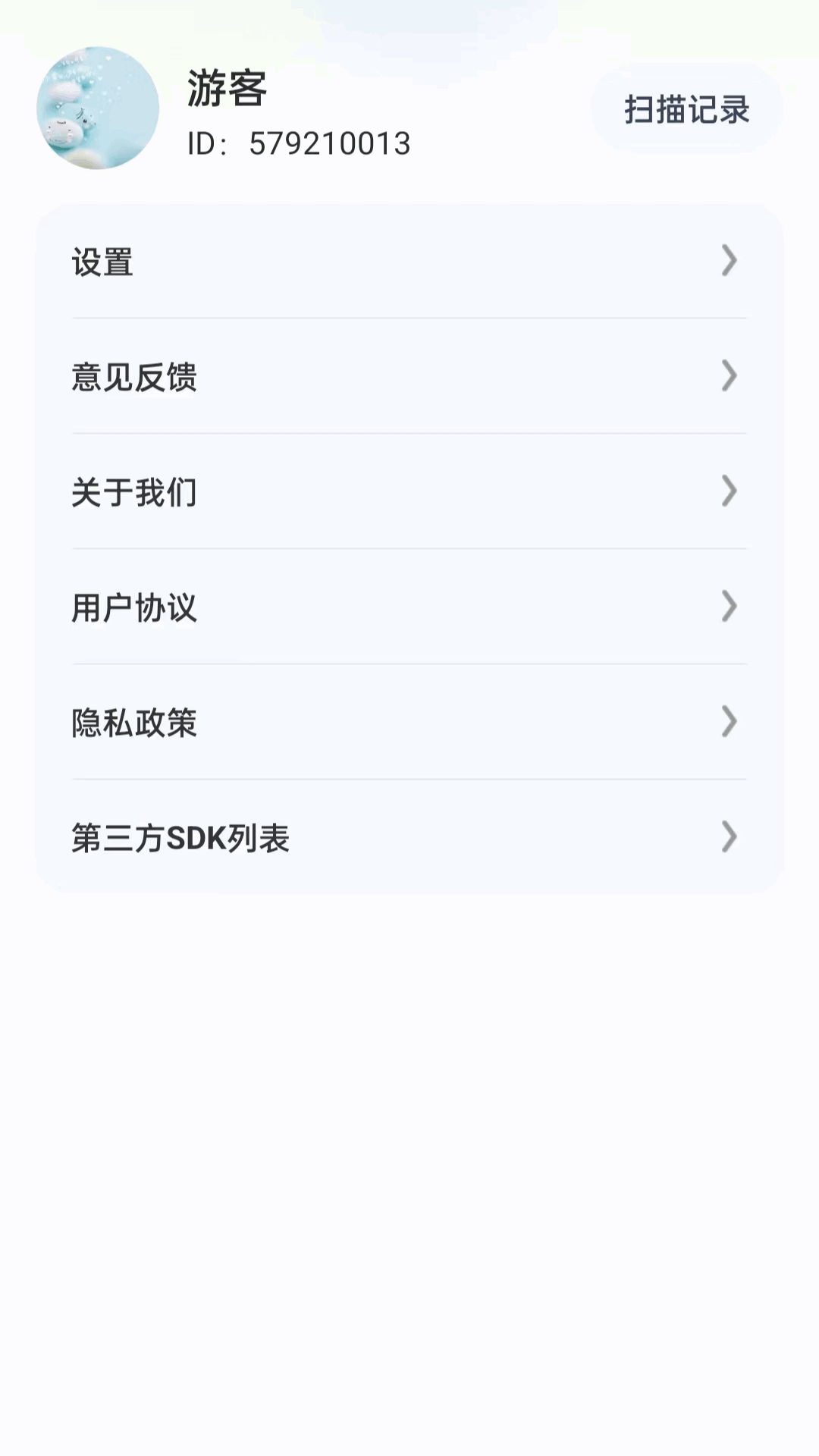Tap the profile header area
The width and height of the screenshot is (819, 1456).
pos(303,110)
